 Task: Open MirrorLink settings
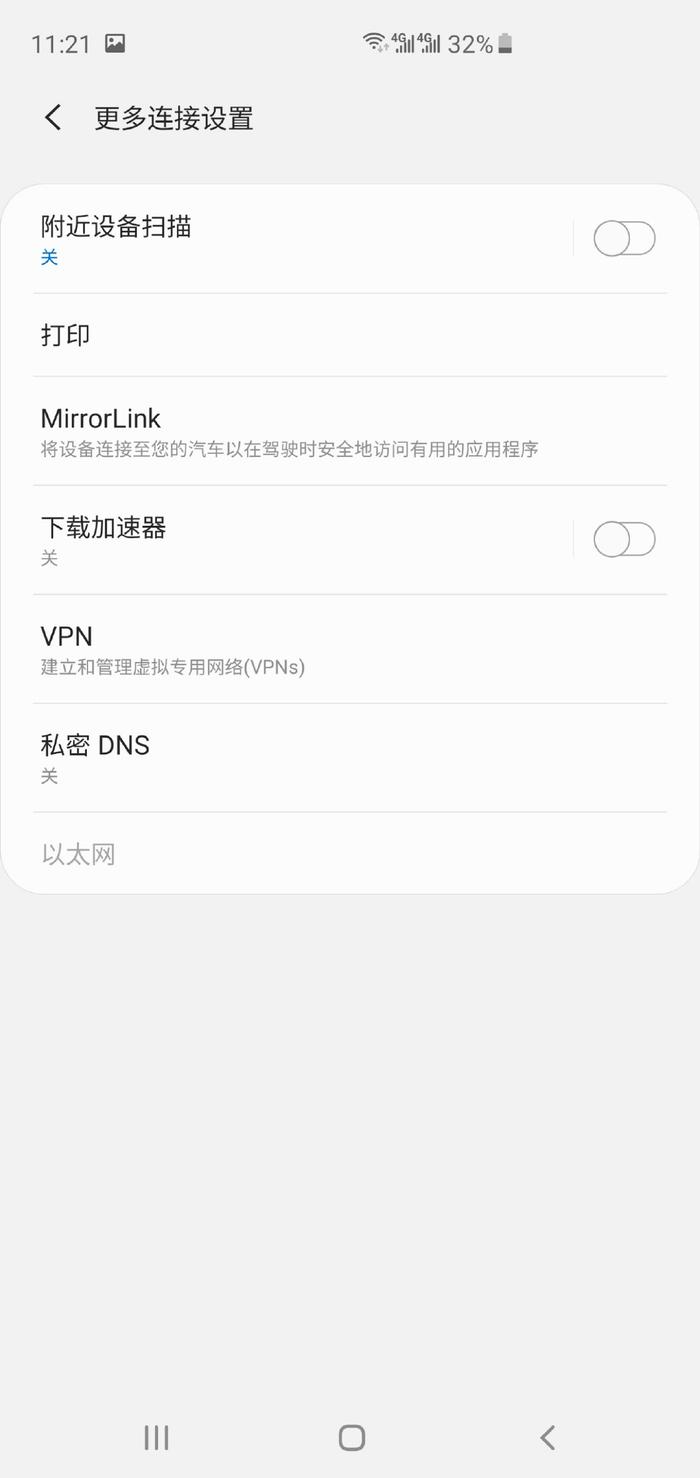350,431
